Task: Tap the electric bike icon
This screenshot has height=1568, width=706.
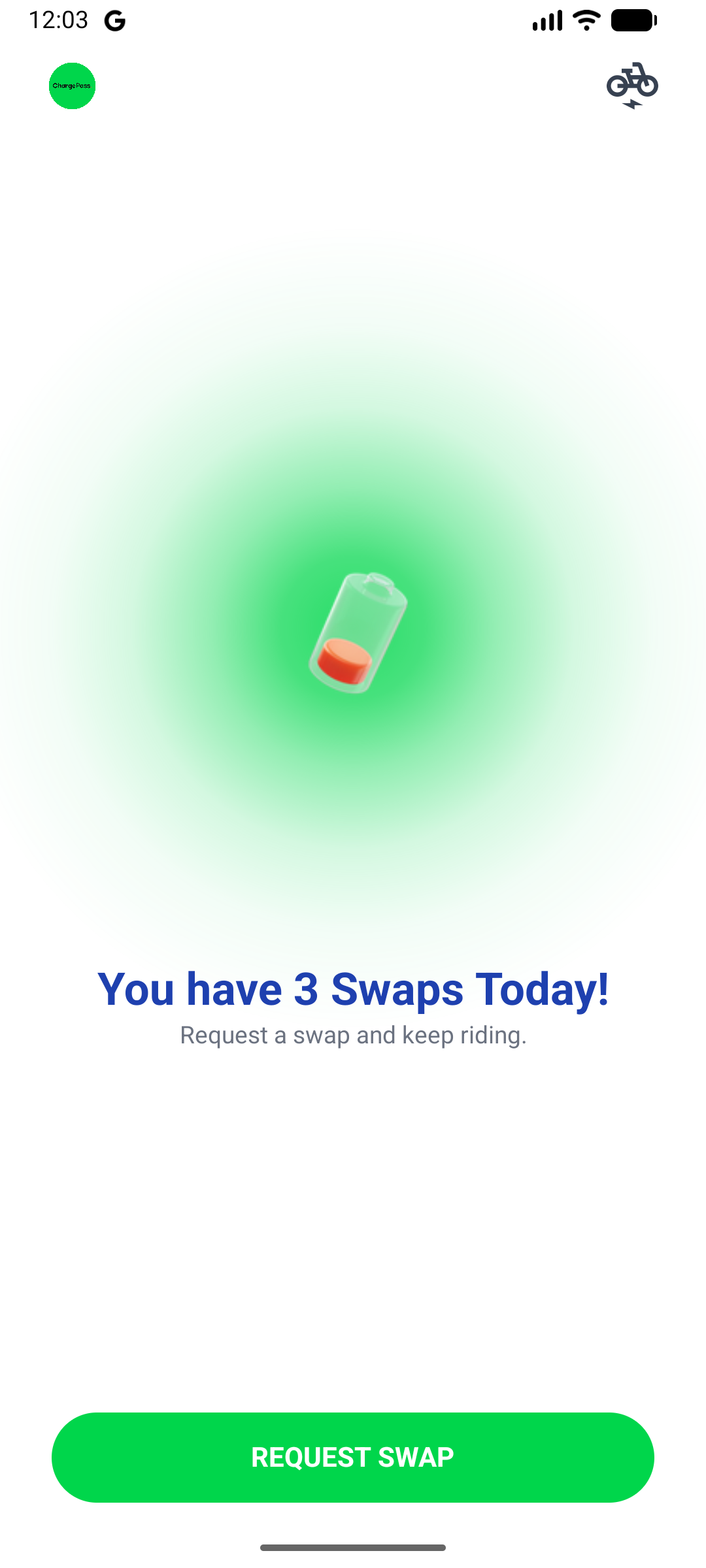Action: [631, 83]
